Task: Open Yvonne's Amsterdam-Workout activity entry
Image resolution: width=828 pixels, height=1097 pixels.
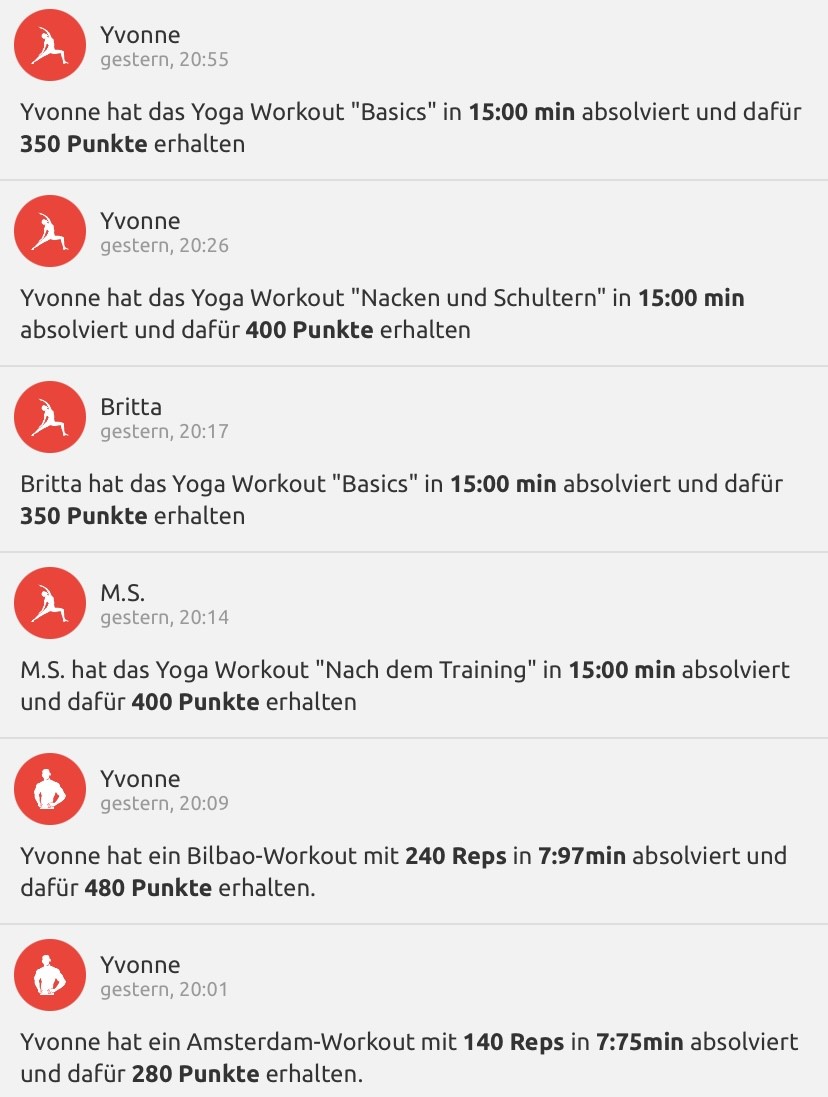Action: coord(412,1057)
